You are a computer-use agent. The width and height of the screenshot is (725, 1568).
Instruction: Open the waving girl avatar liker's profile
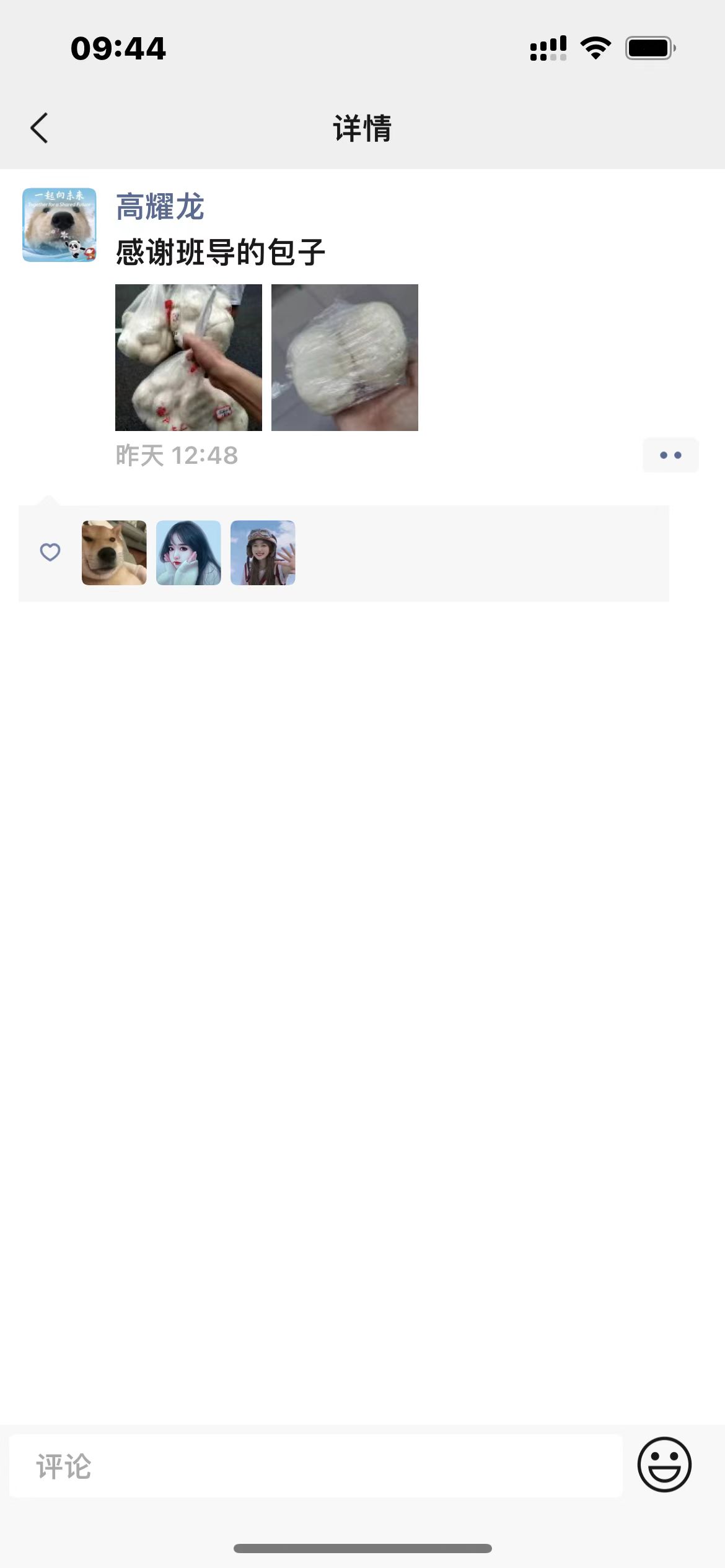pos(263,552)
